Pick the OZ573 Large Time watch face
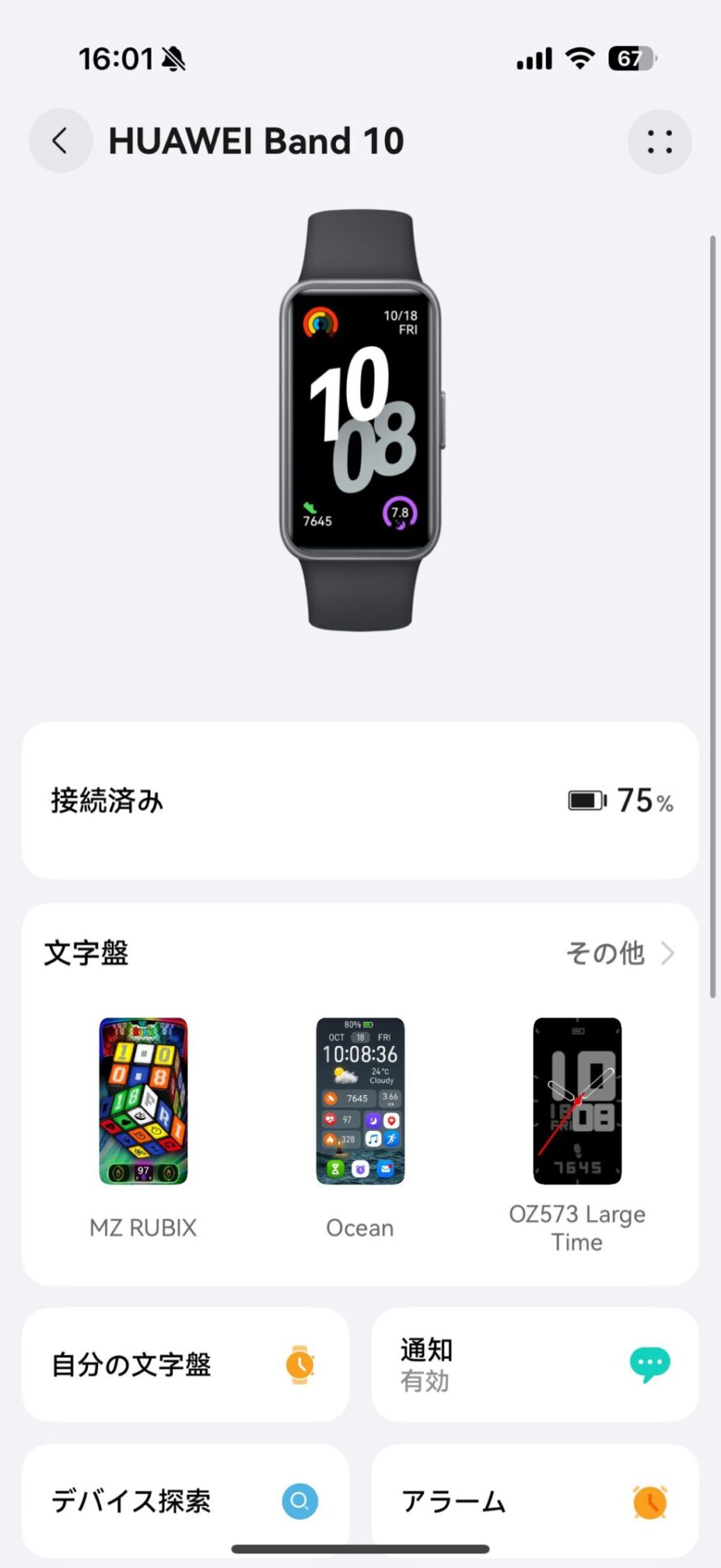 tap(577, 1101)
